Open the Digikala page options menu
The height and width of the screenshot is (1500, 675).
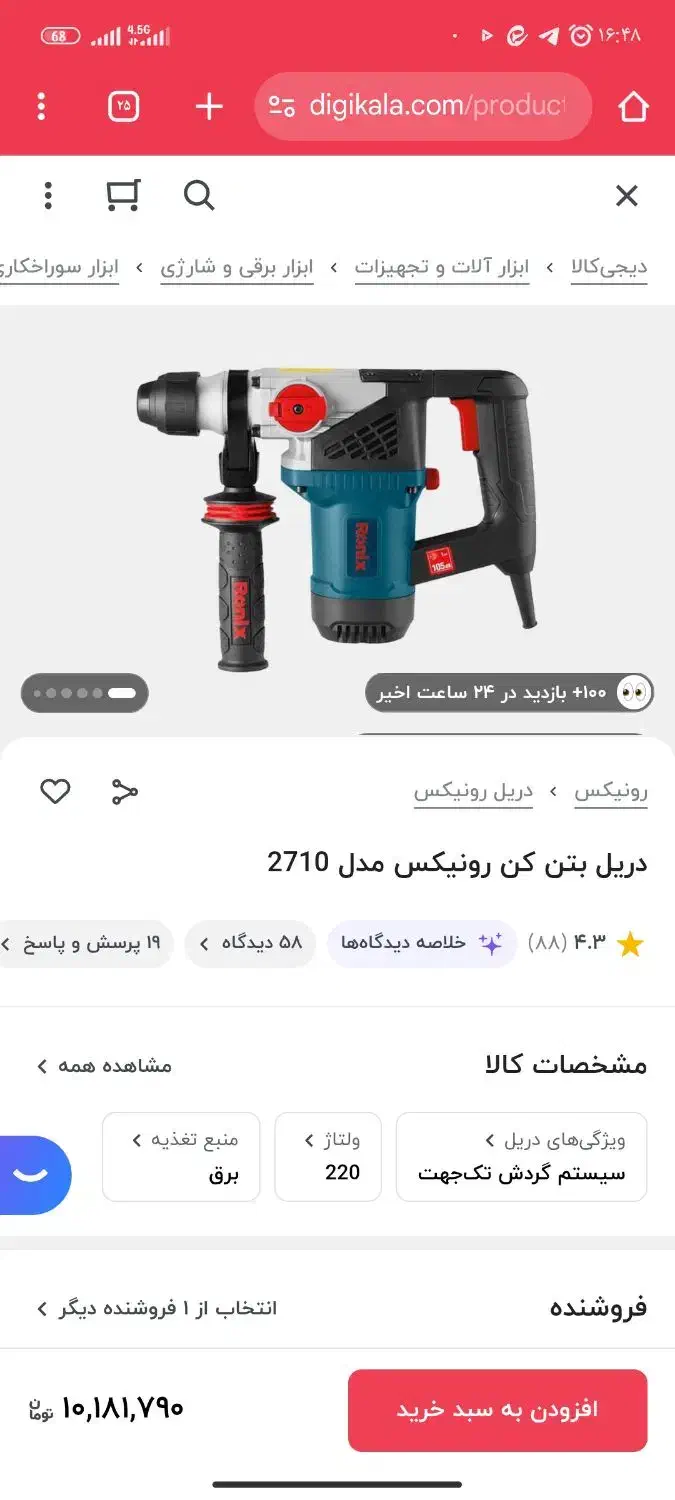pos(47,196)
